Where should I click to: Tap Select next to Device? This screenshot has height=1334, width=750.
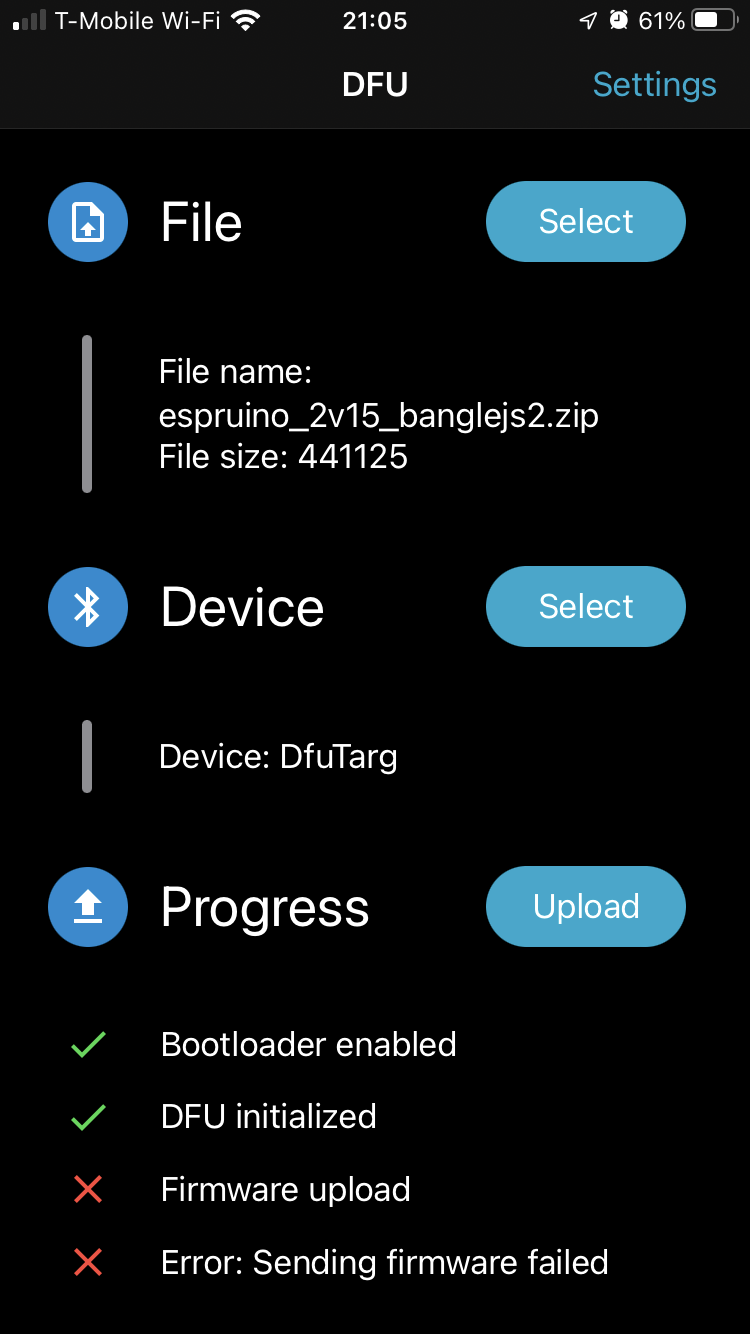point(586,606)
